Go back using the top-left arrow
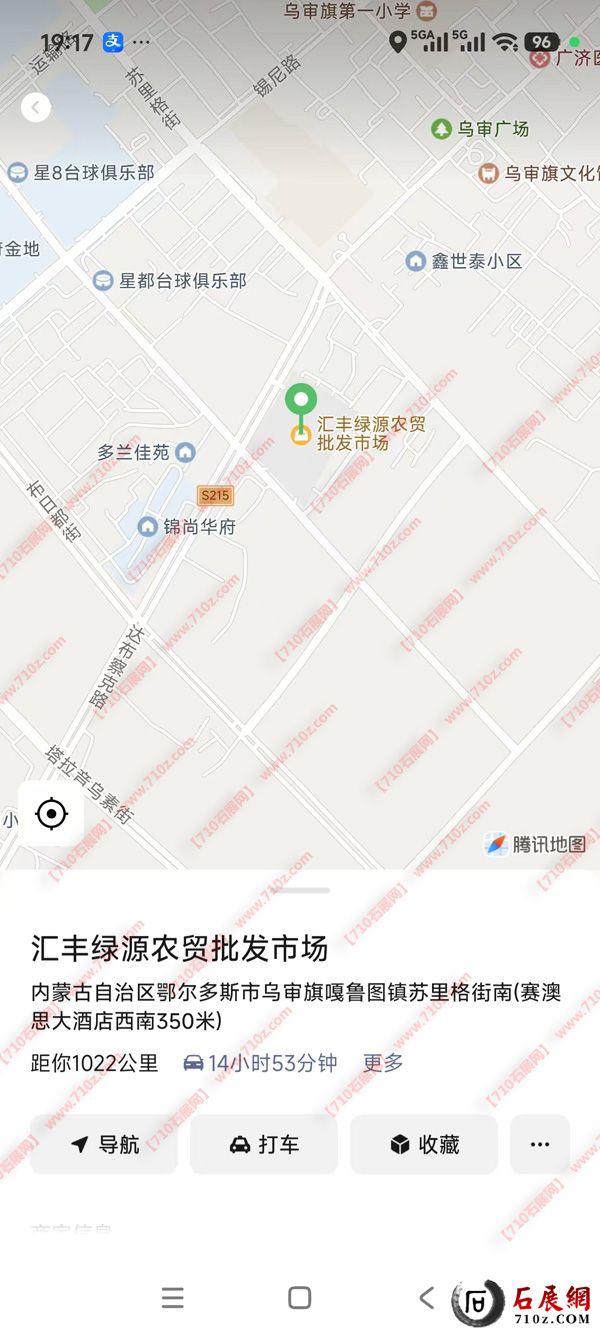The width and height of the screenshot is (600, 1335). pyautogui.click(x=36, y=107)
